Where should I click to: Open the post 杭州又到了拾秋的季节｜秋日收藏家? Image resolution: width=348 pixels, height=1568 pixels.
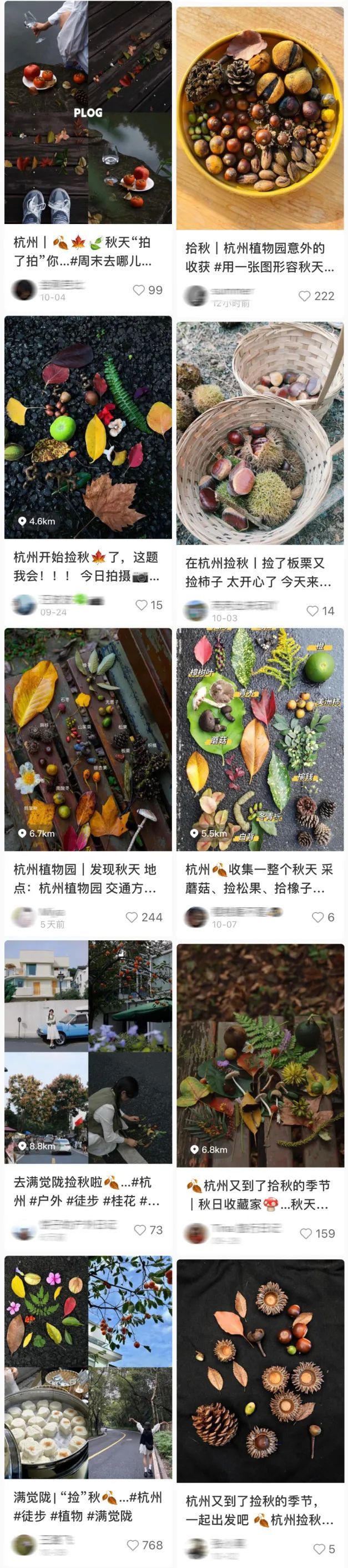coord(260,1056)
